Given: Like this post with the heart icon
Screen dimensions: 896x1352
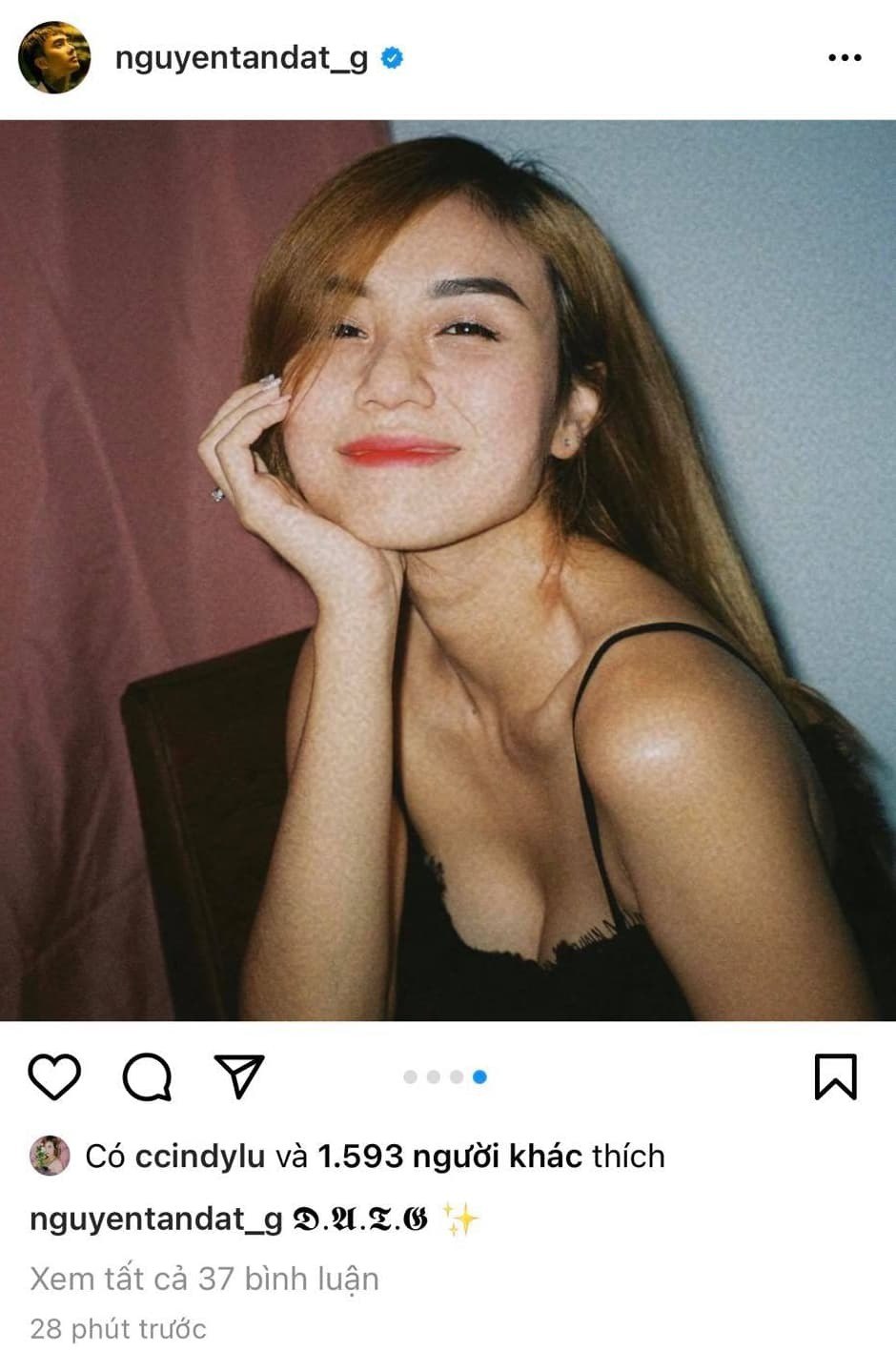Looking at the screenshot, I should pyautogui.click(x=54, y=1076).
